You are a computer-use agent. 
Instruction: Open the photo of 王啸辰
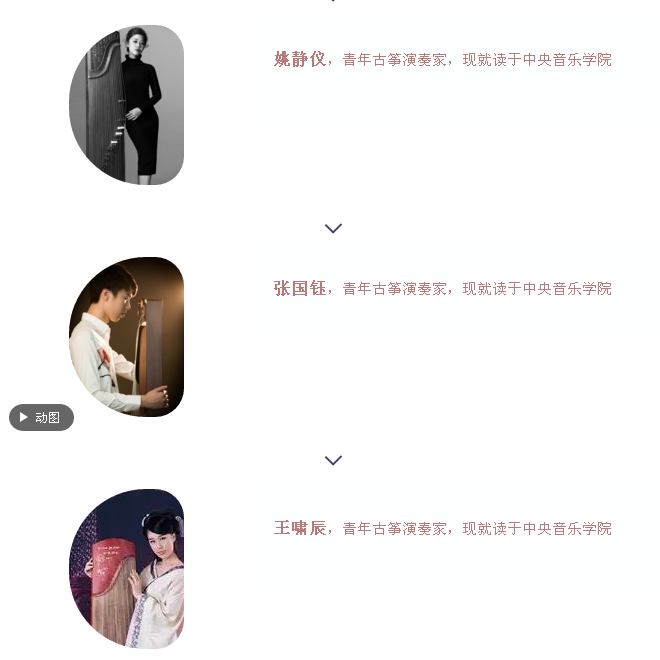click(127, 568)
